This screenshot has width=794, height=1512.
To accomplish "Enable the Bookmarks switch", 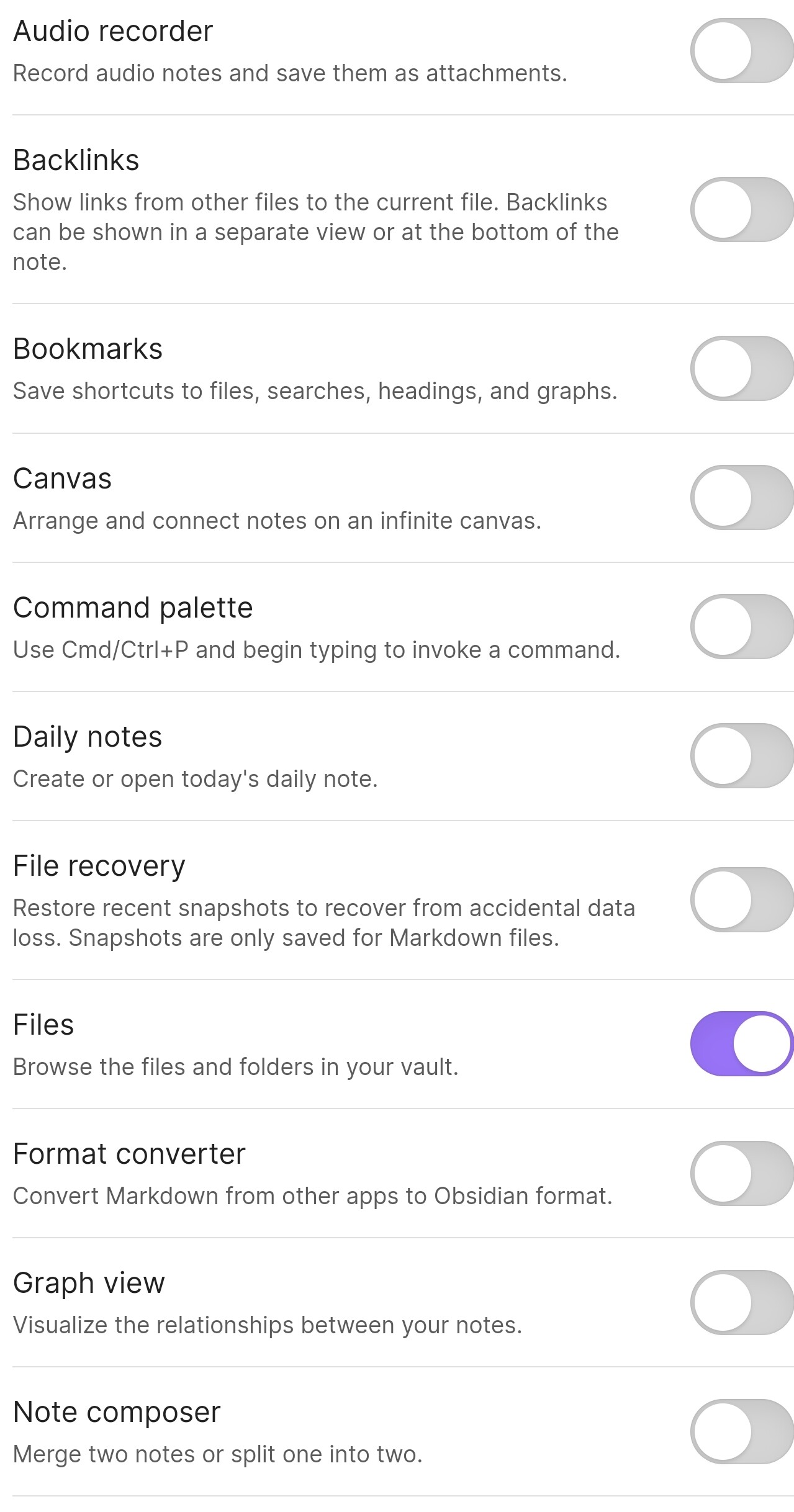I will (742, 369).
